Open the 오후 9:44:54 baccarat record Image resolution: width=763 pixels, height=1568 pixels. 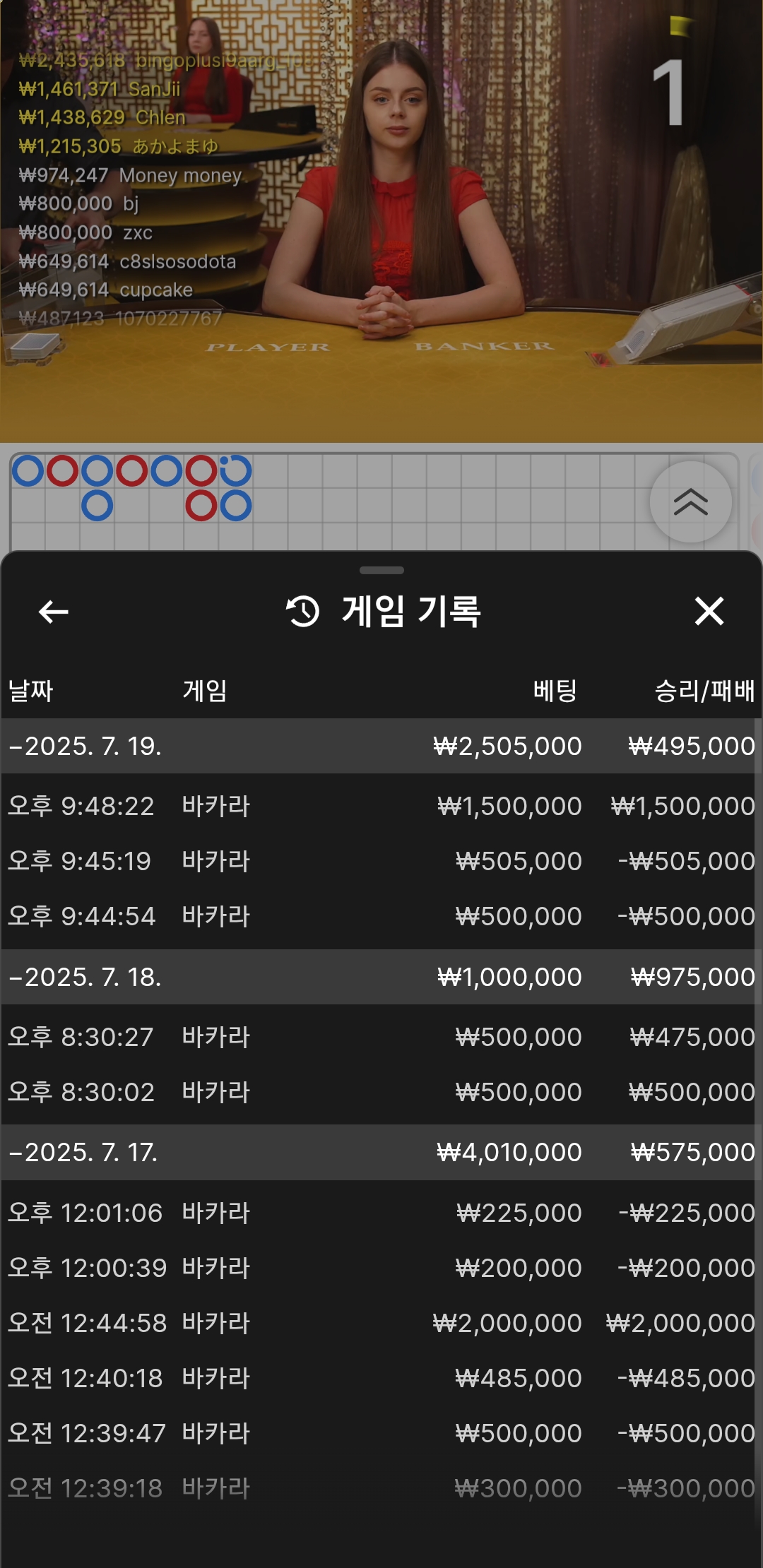pos(380,917)
